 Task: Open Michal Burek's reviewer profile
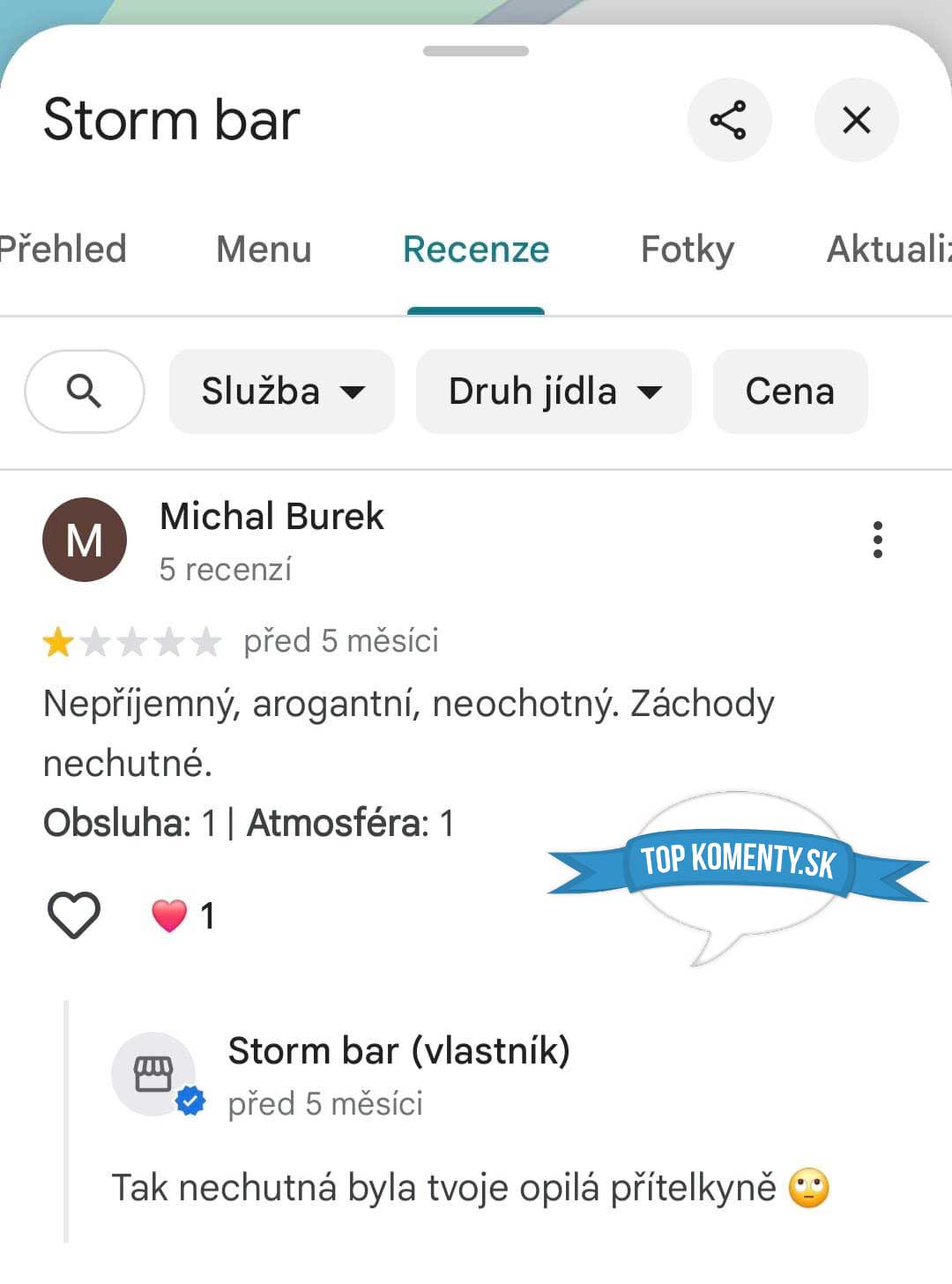tap(271, 517)
